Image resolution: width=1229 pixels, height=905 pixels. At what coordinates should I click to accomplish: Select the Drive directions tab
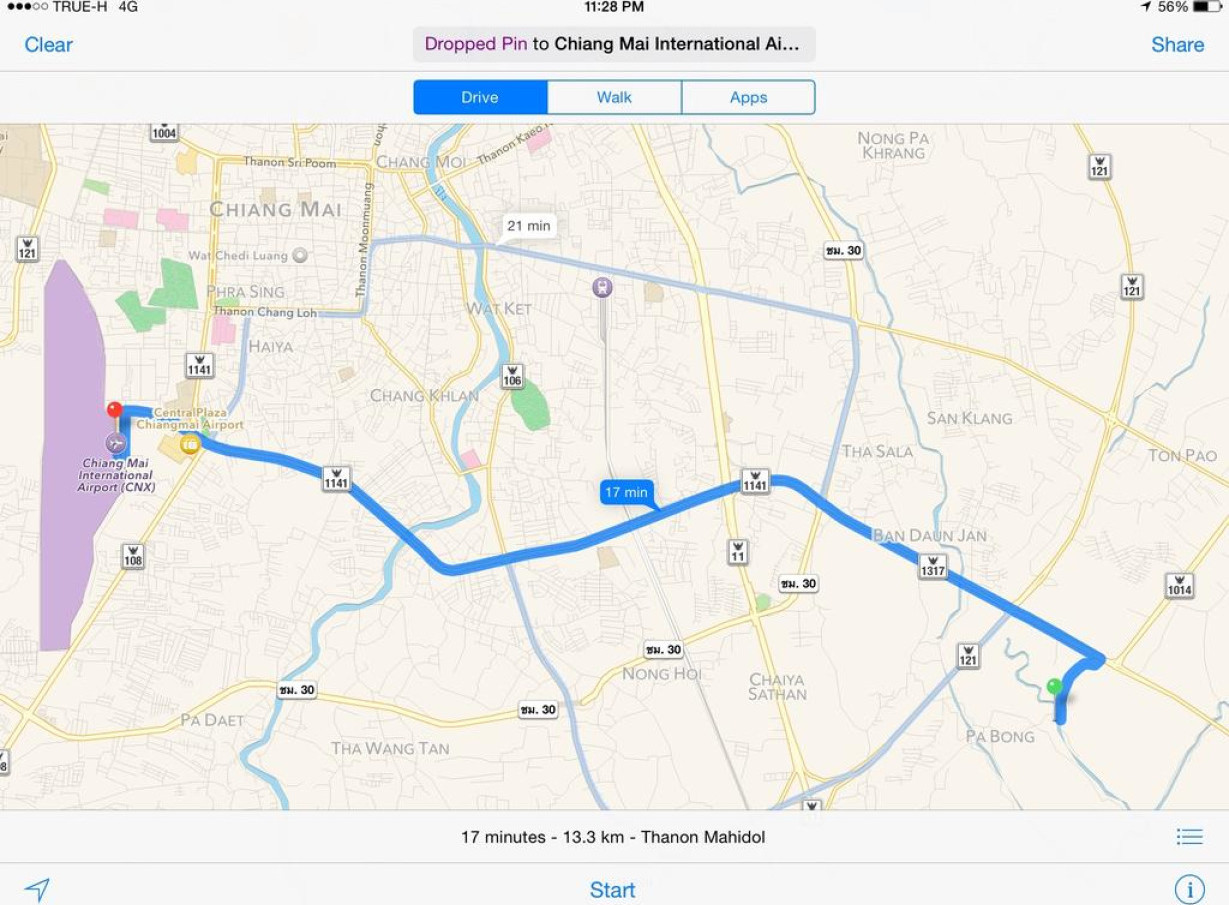pos(480,98)
